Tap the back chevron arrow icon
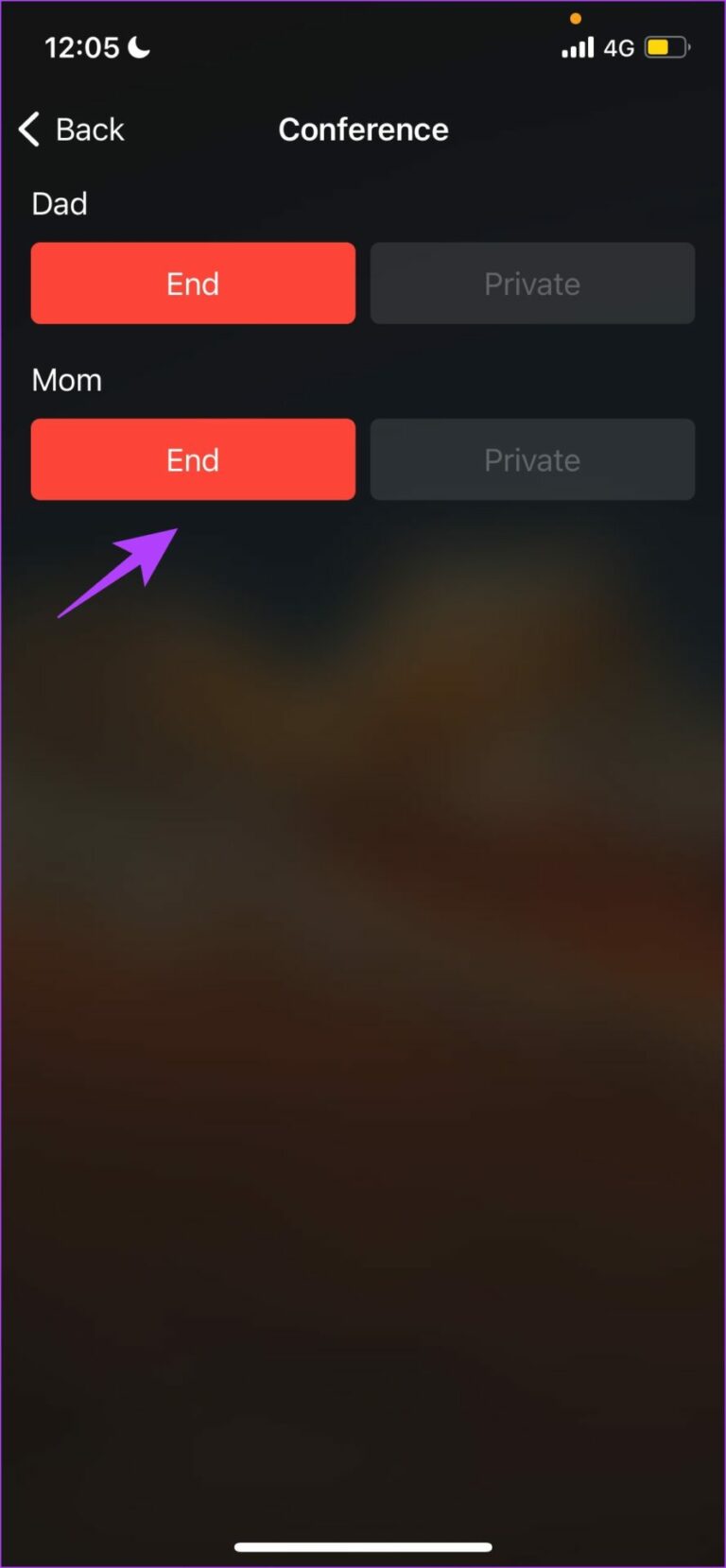This screenshot has height=1568, width=726. pos(28,129)
